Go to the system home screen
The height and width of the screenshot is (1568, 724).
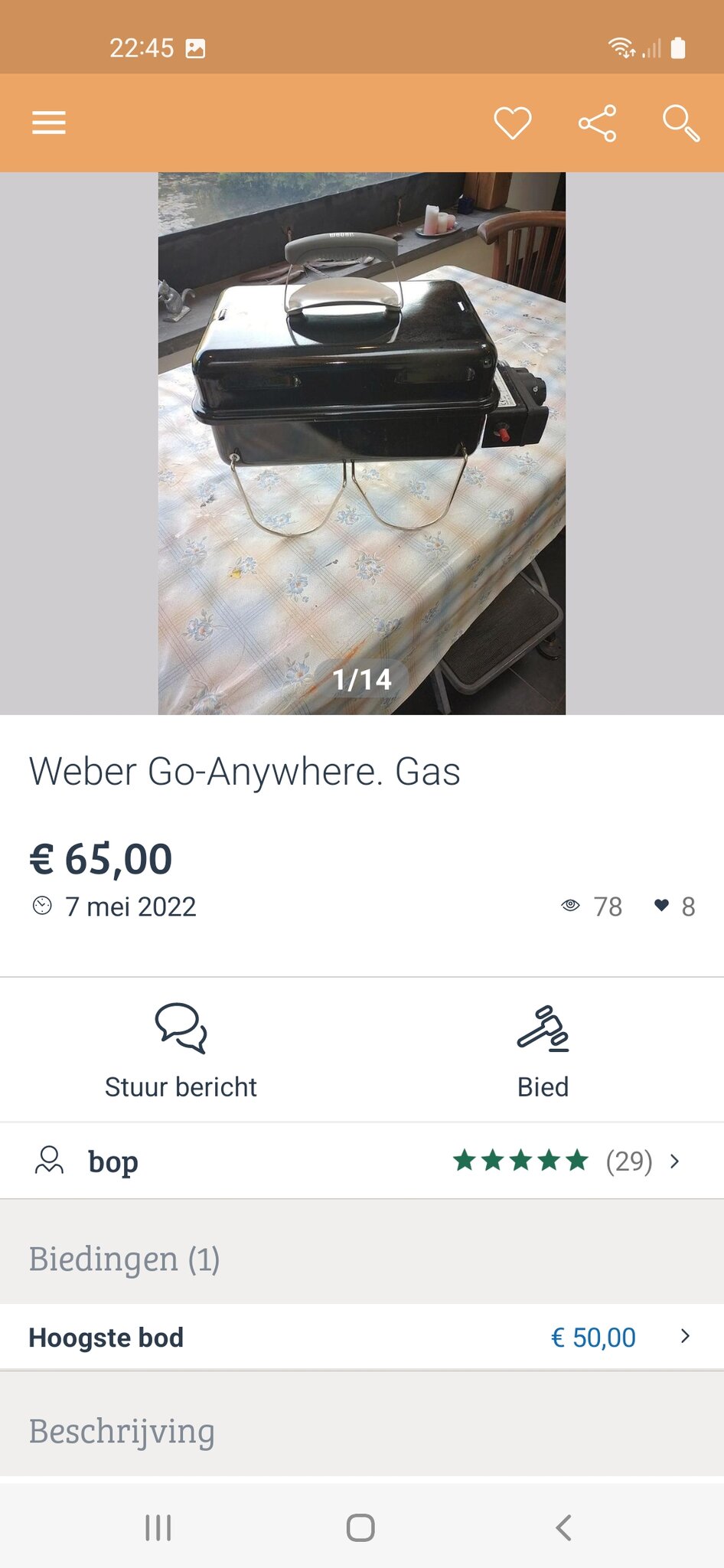tap(360, 1527)
